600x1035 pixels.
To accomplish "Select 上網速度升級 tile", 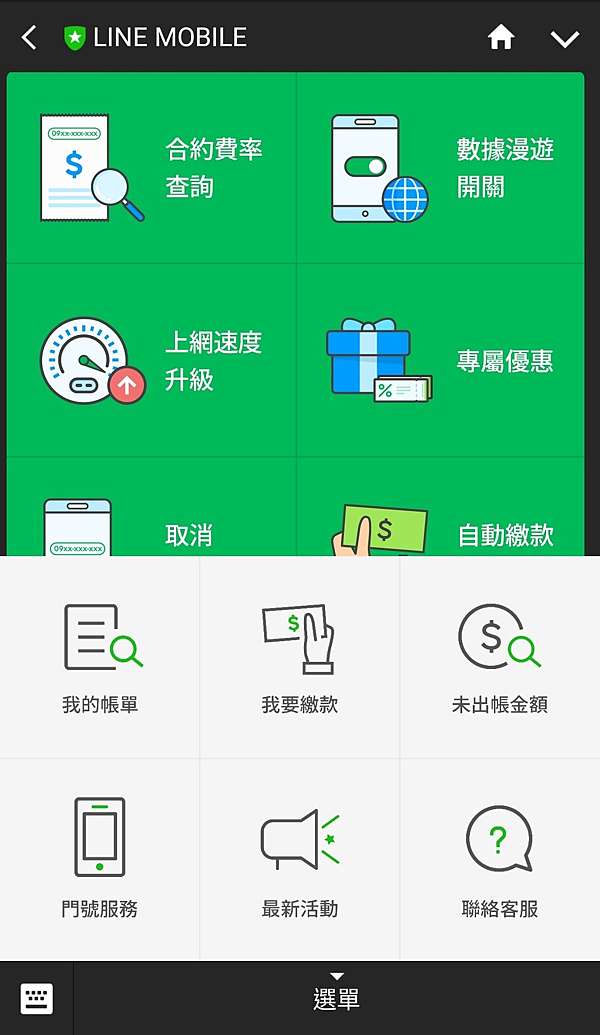I will point(152,360).
